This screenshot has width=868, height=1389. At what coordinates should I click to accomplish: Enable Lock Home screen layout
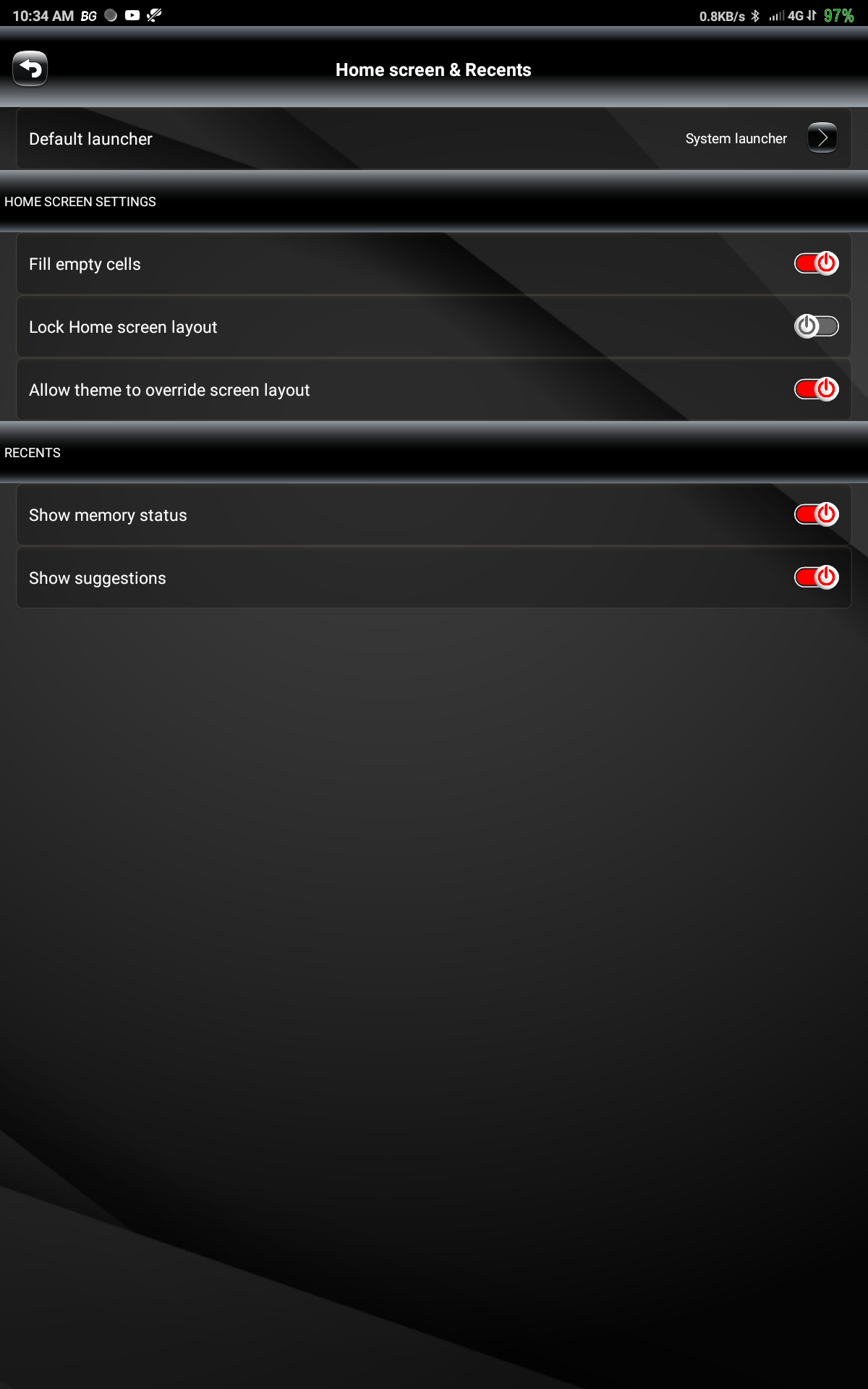816,326
